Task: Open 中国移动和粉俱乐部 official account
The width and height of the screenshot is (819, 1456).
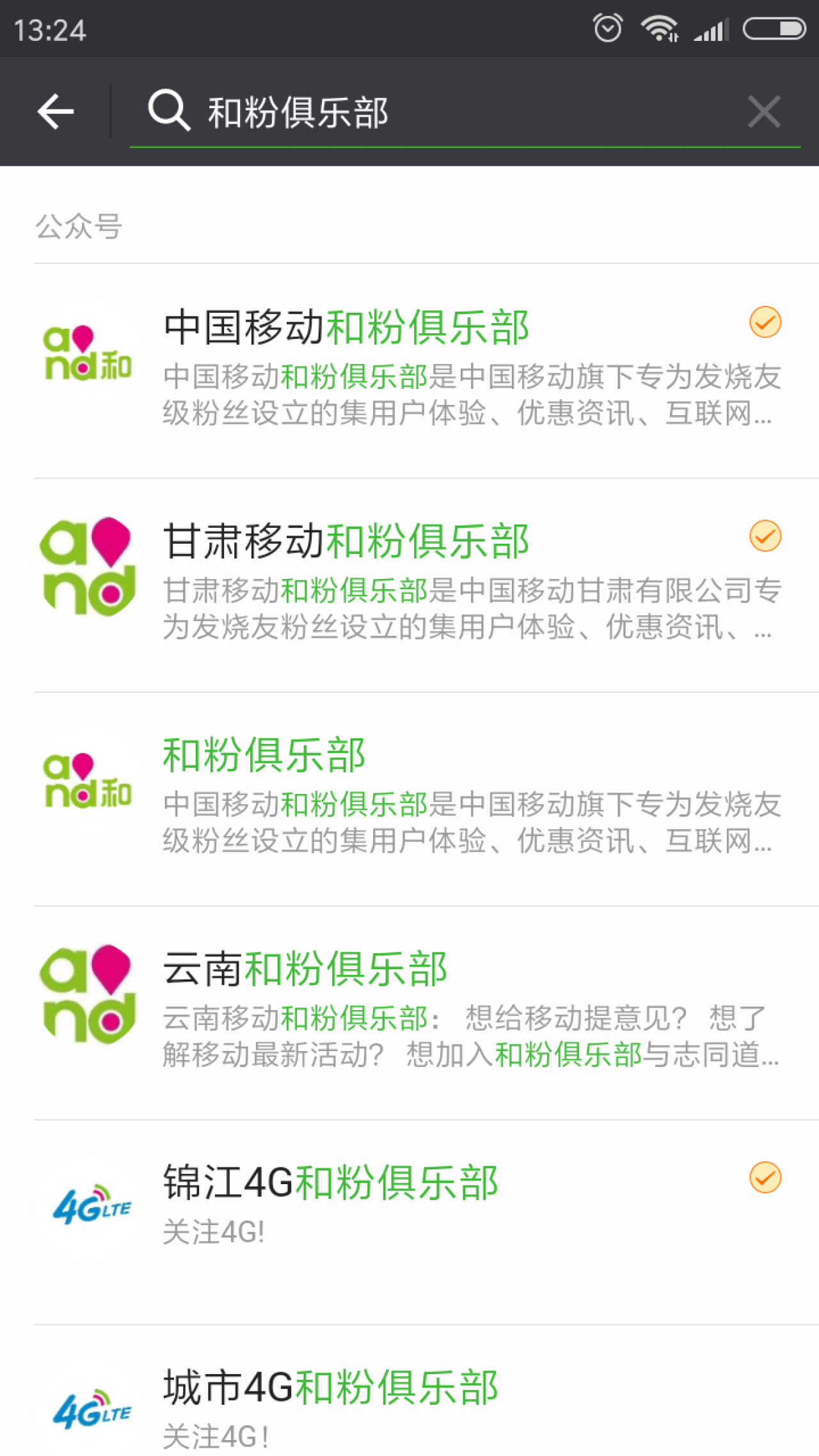Action: tap(409, 370)
